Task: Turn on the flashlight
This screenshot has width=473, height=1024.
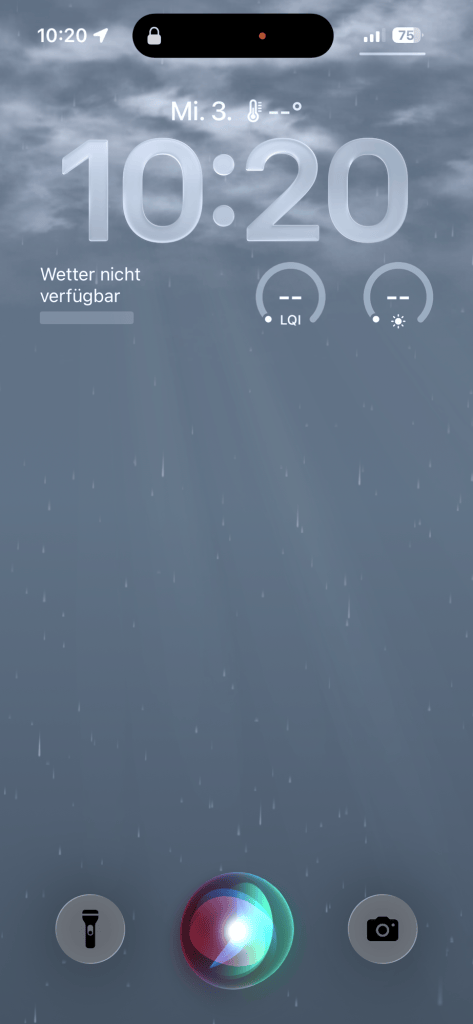Action: pyautogui.click(x=90, y=929)
